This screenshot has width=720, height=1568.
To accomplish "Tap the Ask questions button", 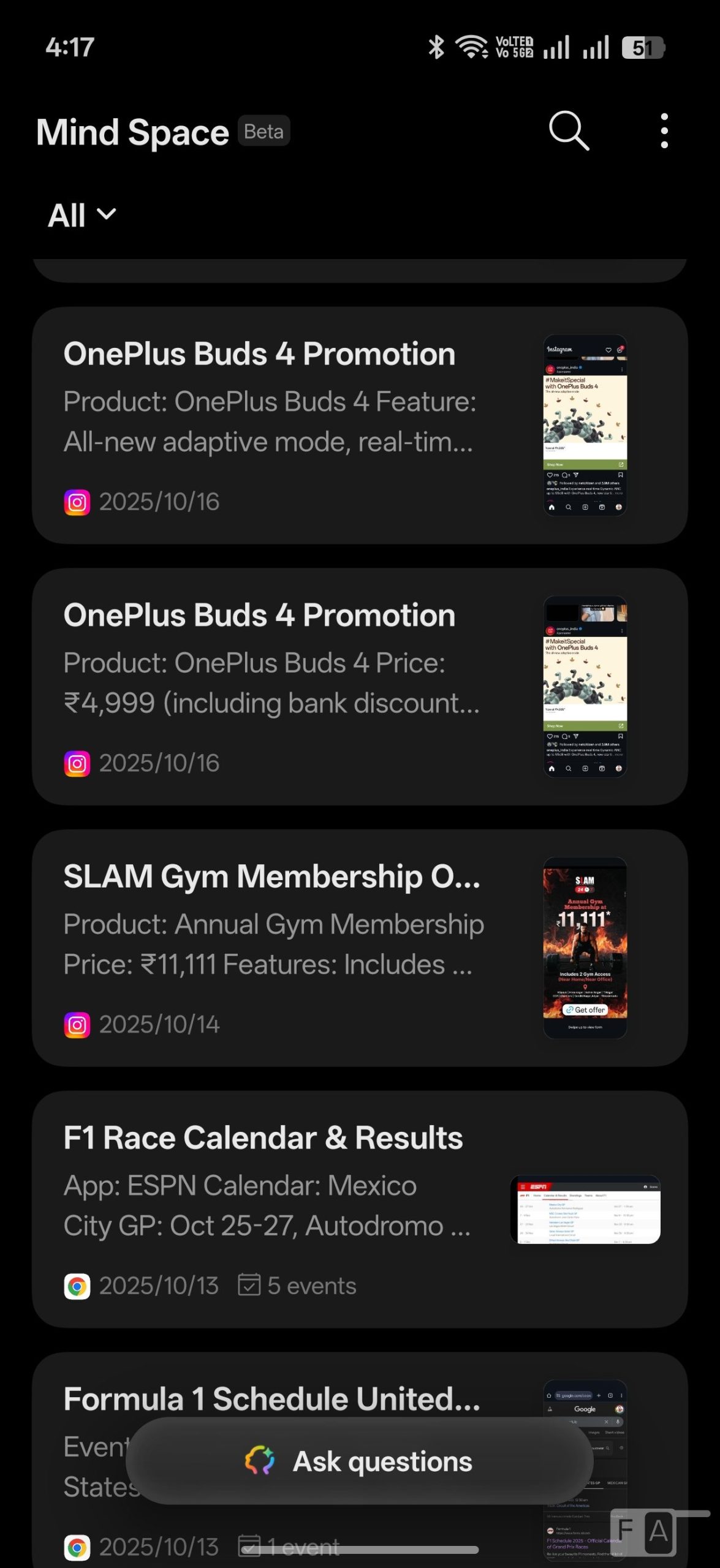I will [359, 1461].
